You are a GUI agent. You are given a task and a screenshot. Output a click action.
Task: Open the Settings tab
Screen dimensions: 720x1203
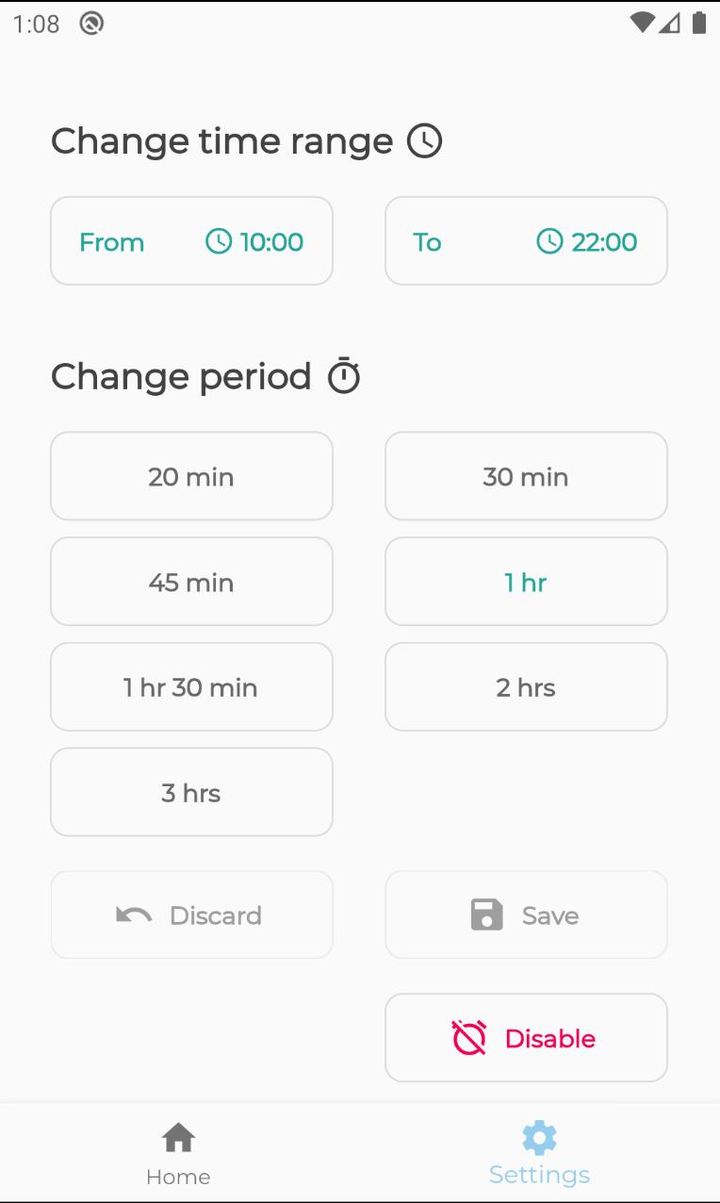(x=539, y=1153)
